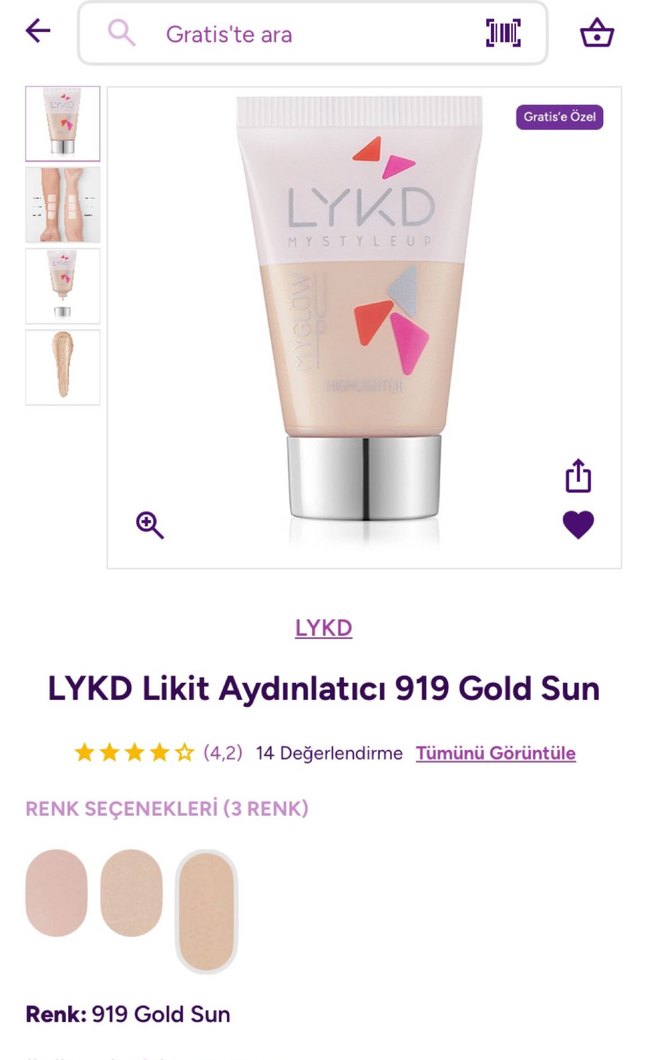Select the first product thumbnail of the tube

[63, 123]
